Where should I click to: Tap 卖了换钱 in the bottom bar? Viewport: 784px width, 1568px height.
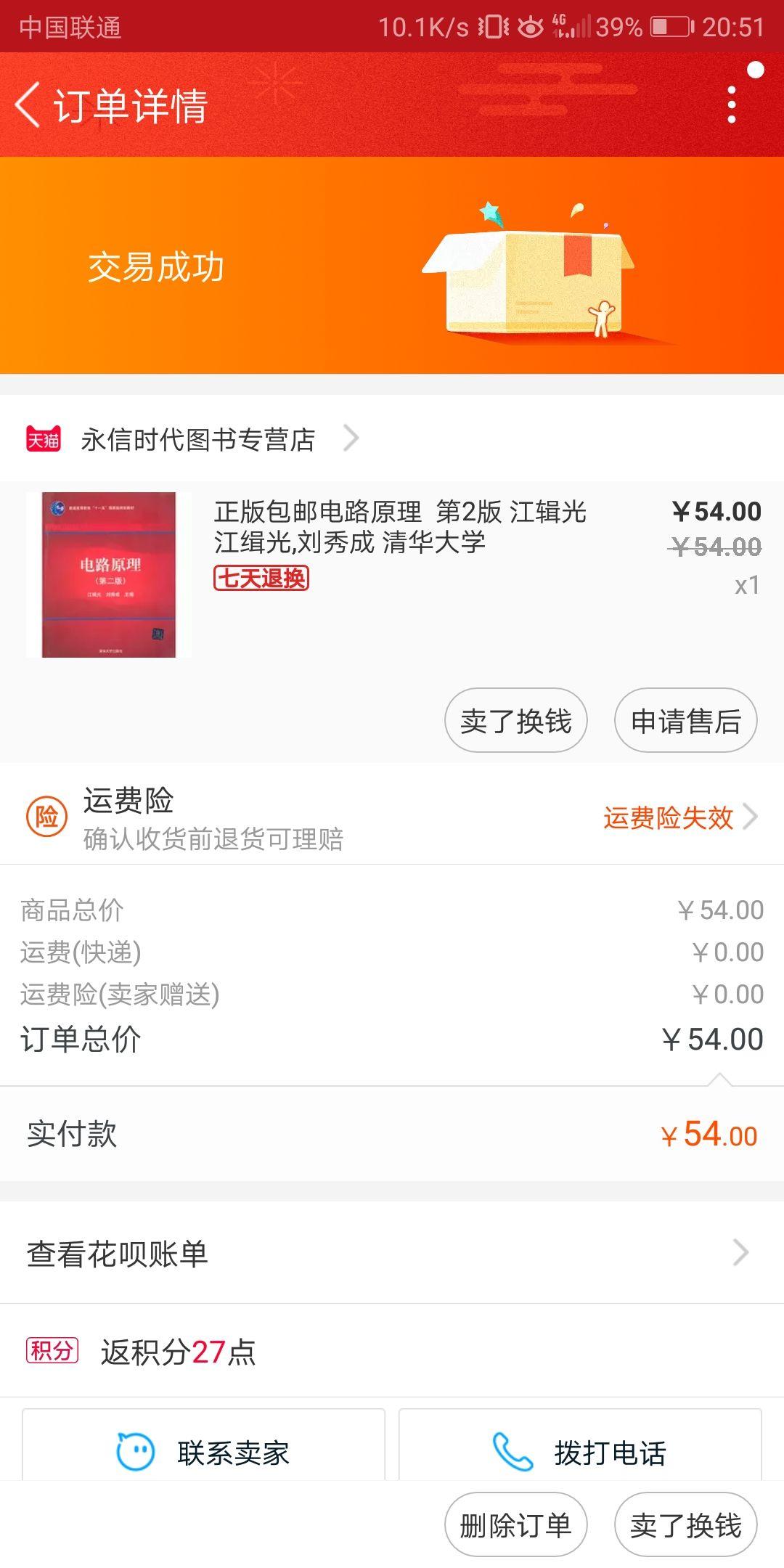tap(685, 1525)
